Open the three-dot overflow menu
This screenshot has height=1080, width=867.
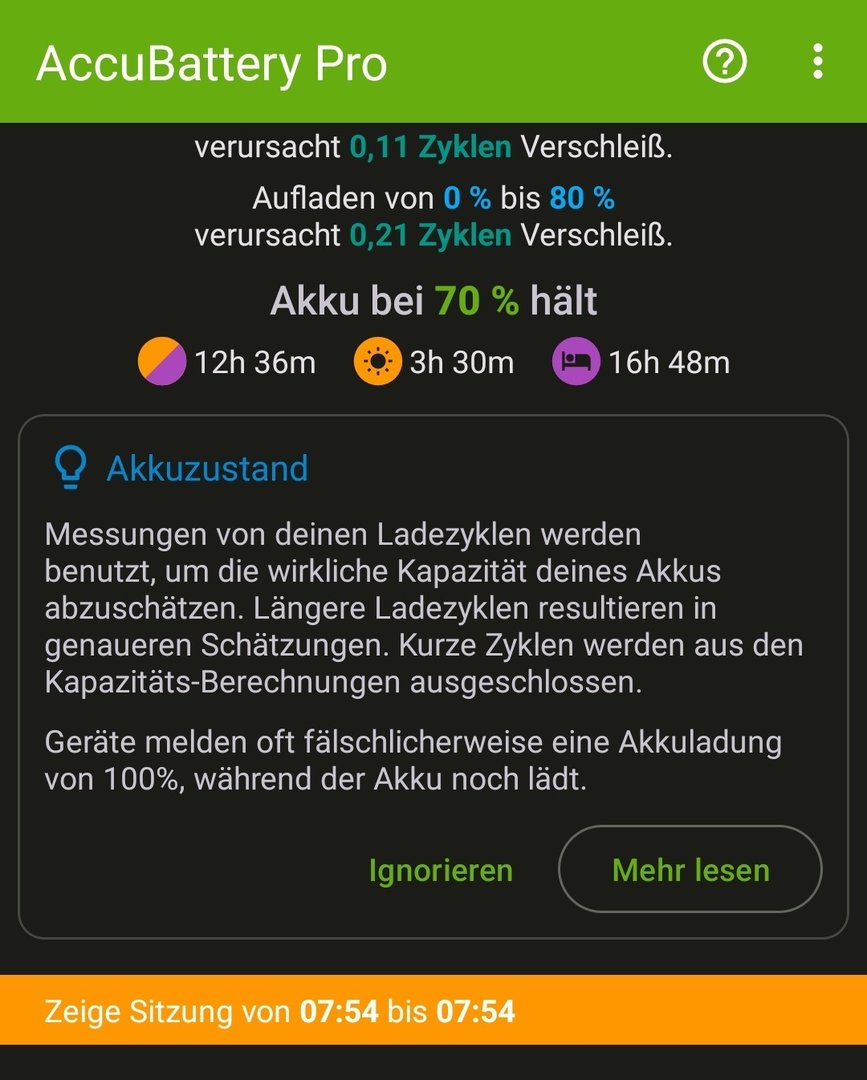click(x=818, y=63)
